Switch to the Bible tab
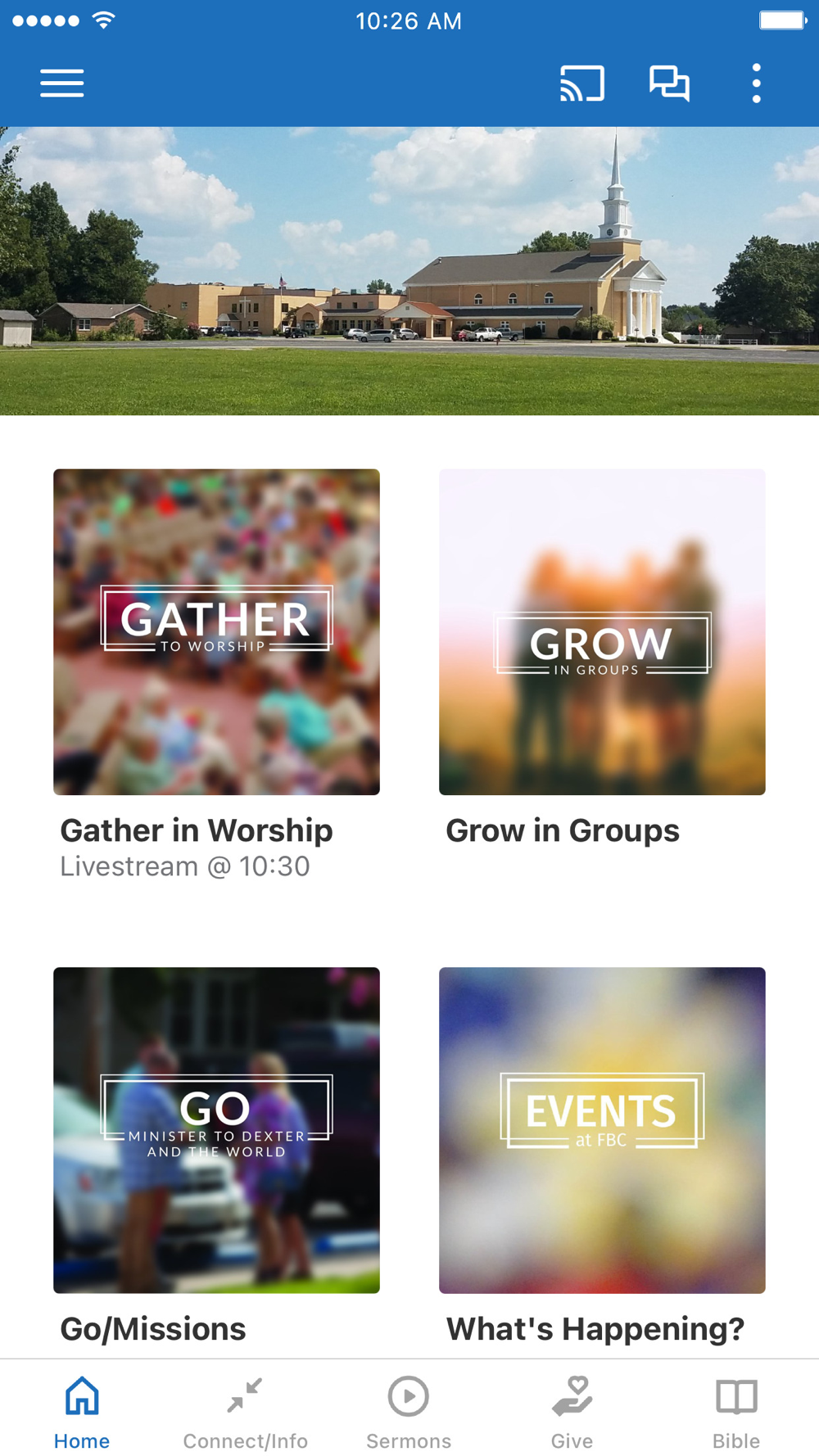This screenshot has width=819, height=1456. click(735, 1412)
